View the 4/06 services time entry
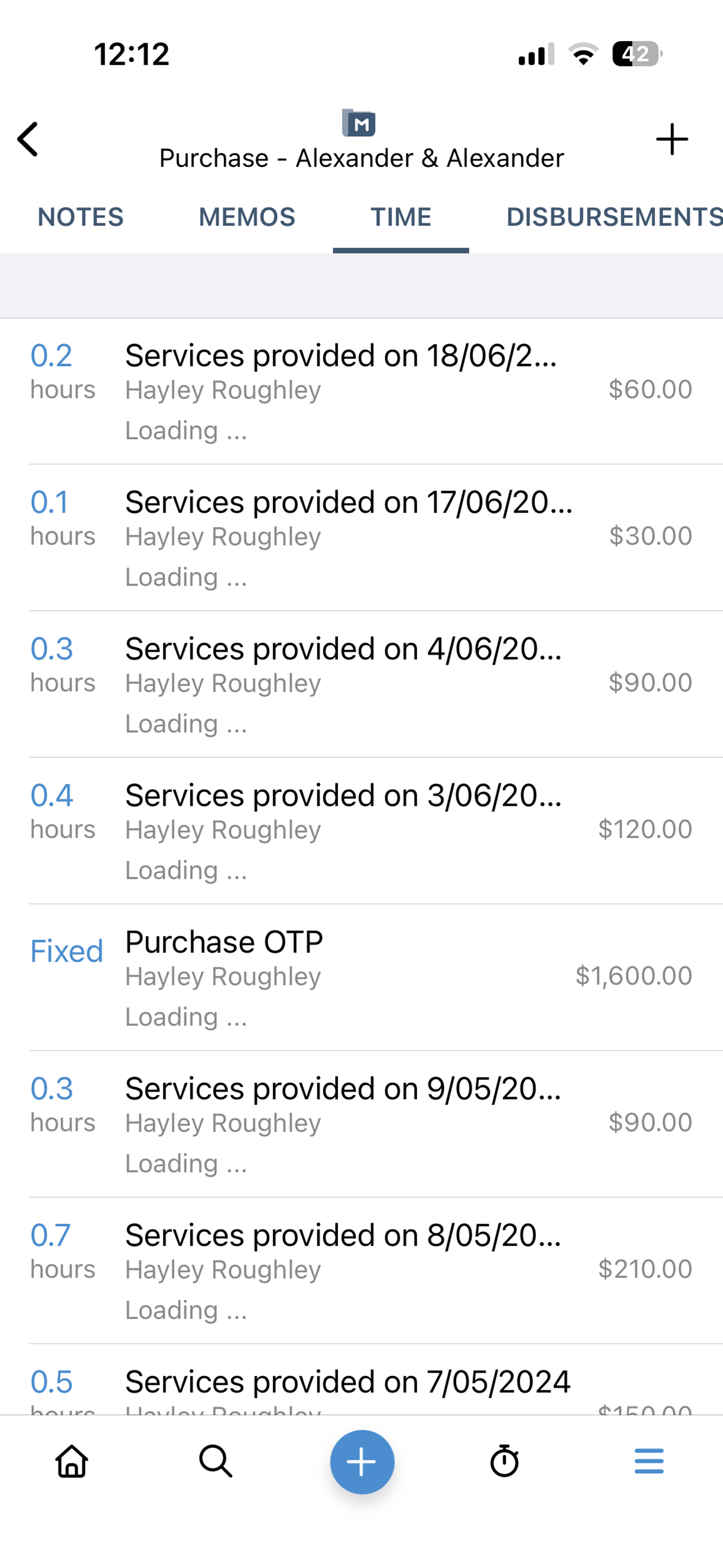Screen dimensions: 723x1568 [x=361, y=684]
